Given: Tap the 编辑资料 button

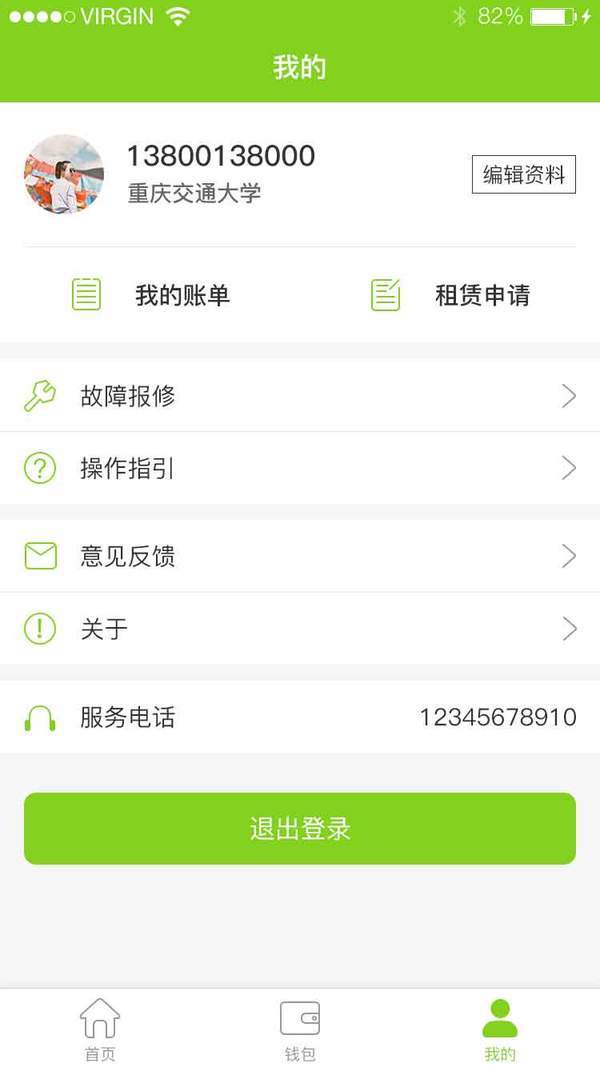Looking at the screenshot, I should (x=523, y=175).
